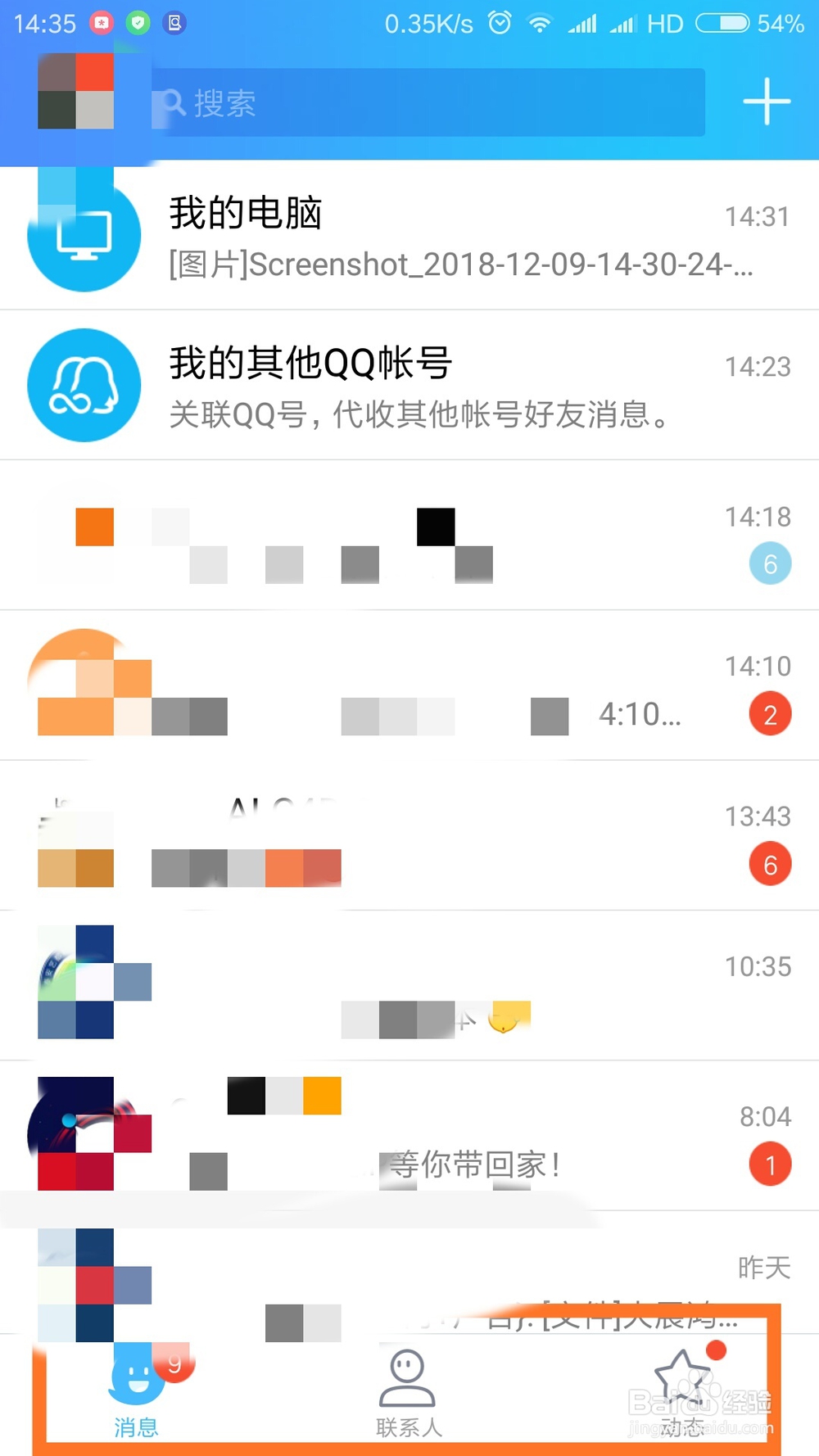
Task: Tap the smiley face icon on 消息 tab
Action: [135, 1374]
